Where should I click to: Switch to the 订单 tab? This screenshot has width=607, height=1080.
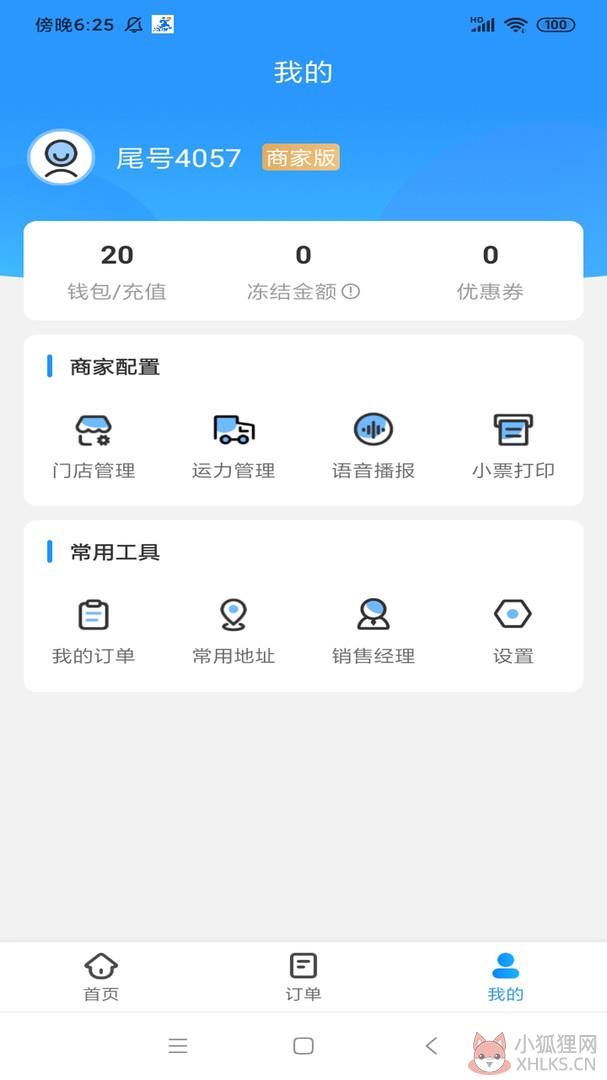pyautogui.click(x=303, y=977)
